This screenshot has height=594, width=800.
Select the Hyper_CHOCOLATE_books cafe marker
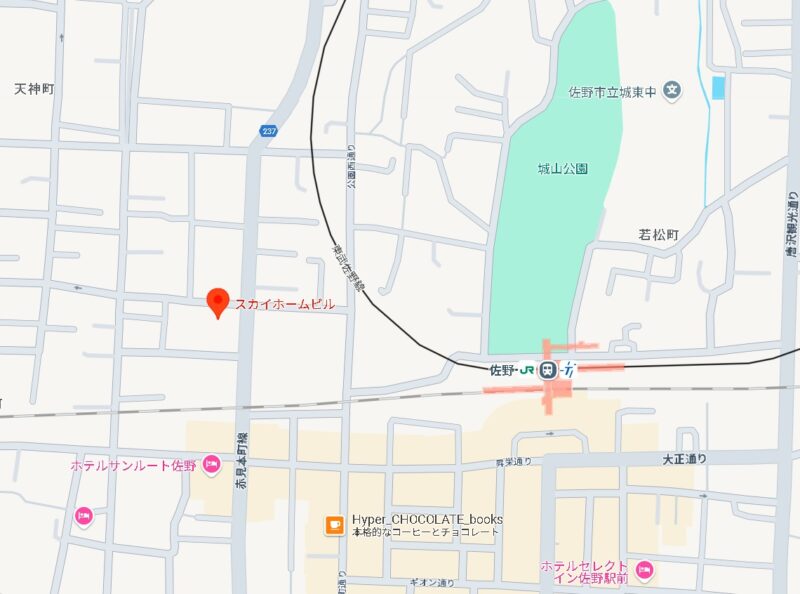tap(335, 525)
